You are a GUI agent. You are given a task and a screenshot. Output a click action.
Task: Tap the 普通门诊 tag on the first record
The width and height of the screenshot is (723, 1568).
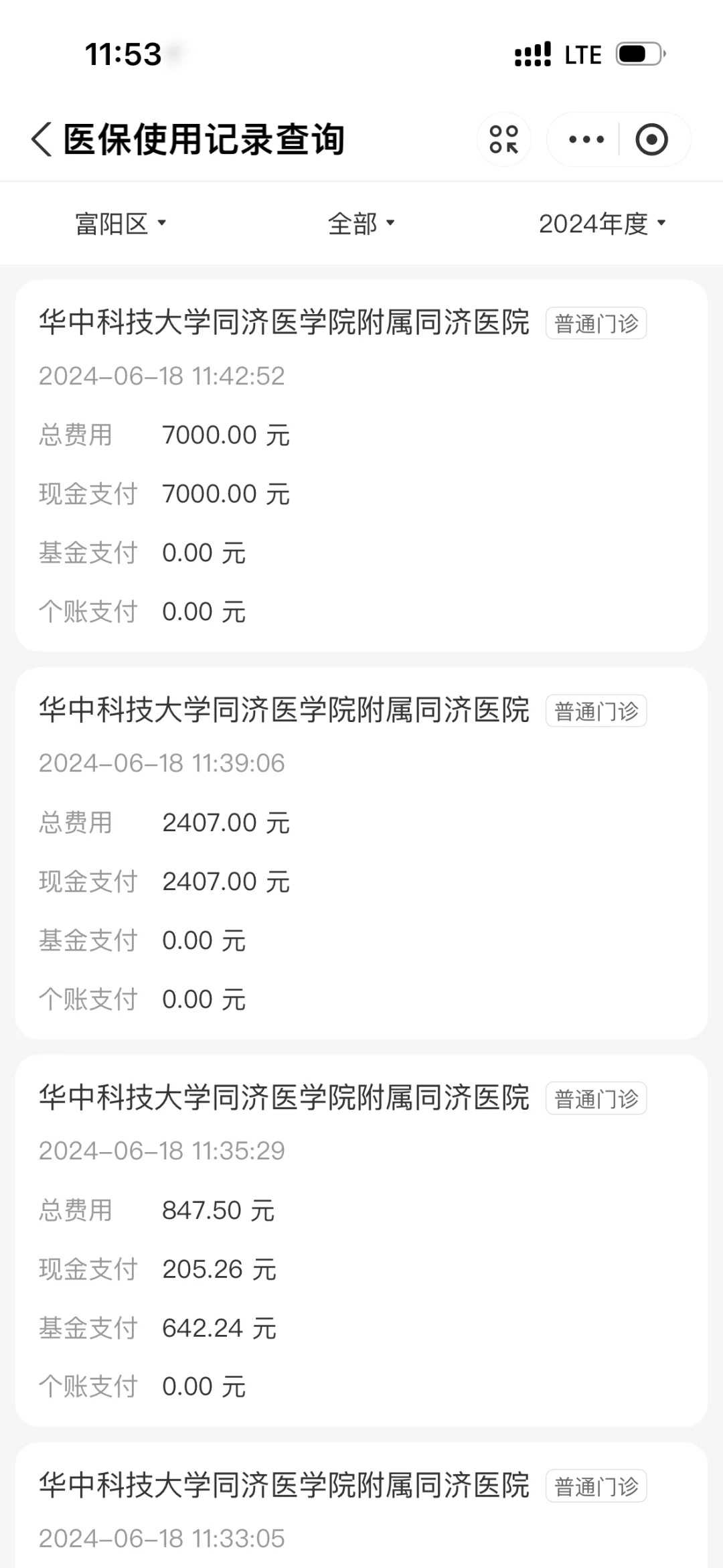(596, 322)
